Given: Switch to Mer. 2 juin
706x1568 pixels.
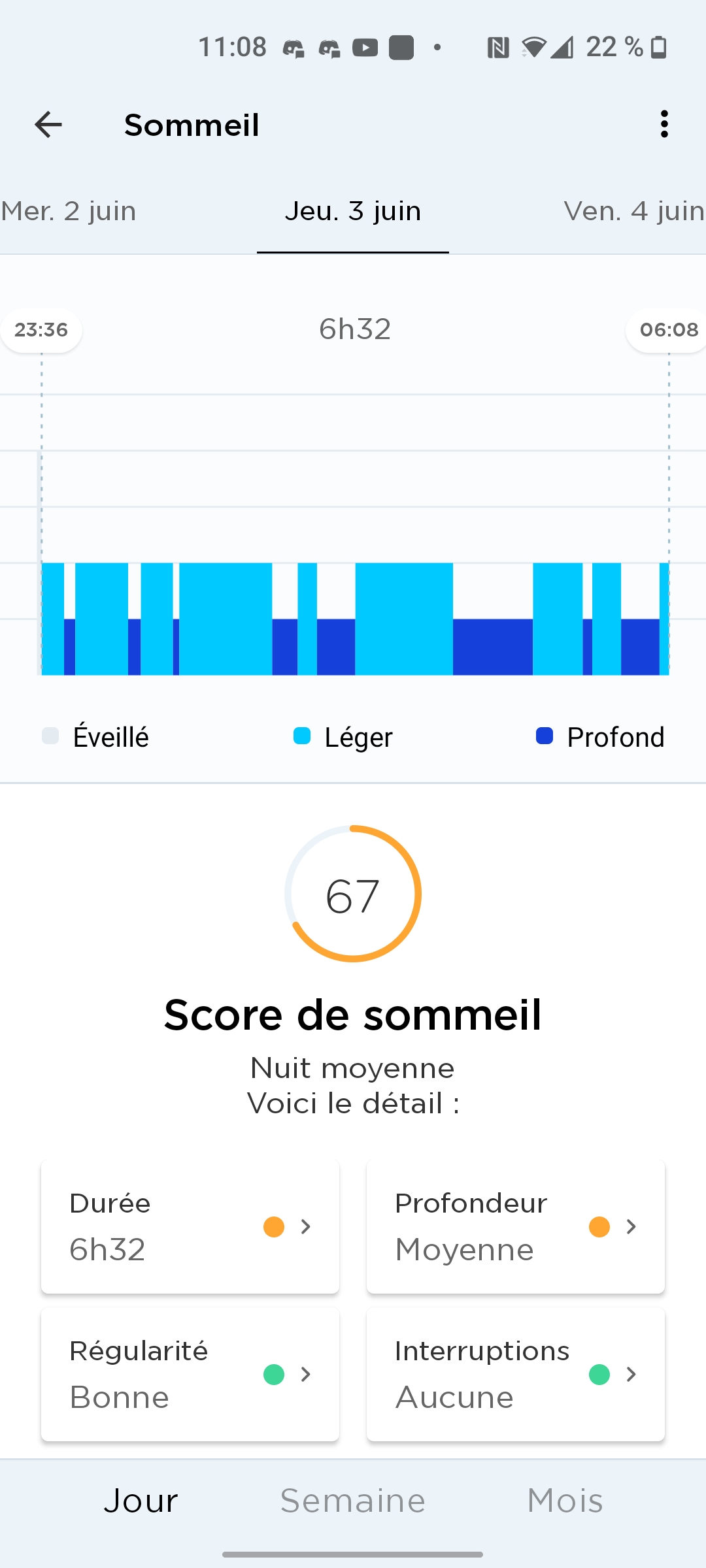Looking at the screenshot, I should click(69, 211).
